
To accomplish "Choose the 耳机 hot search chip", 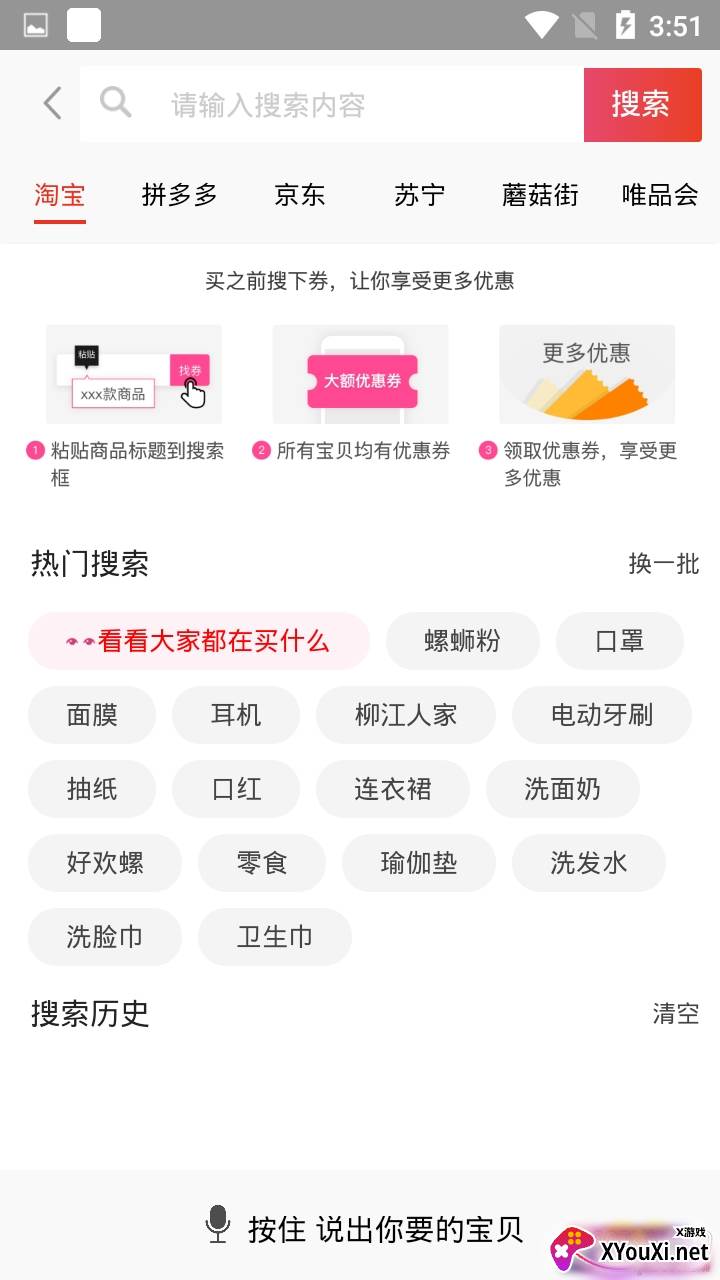I will click(236, 715).
